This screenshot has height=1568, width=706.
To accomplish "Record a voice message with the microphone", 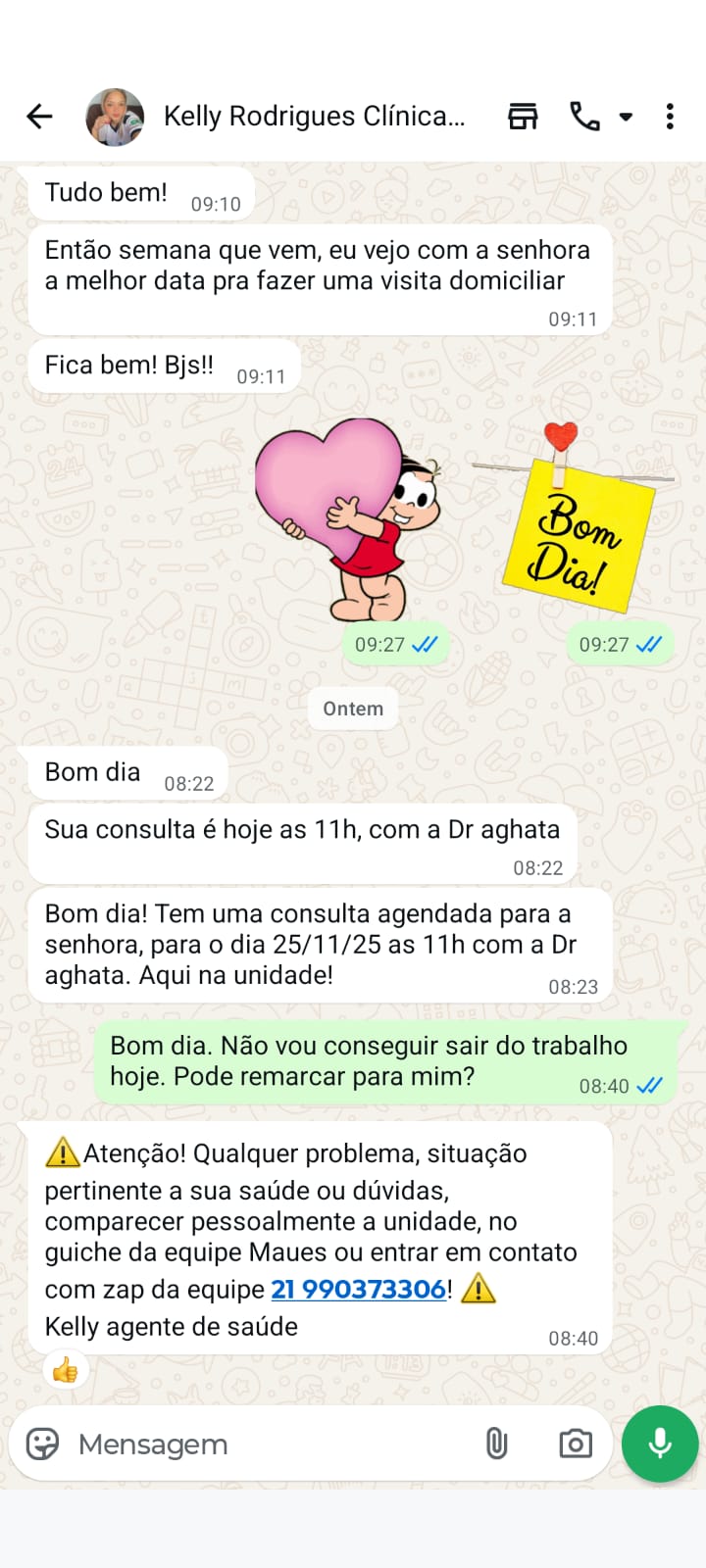I will (x=659, y=1444).
